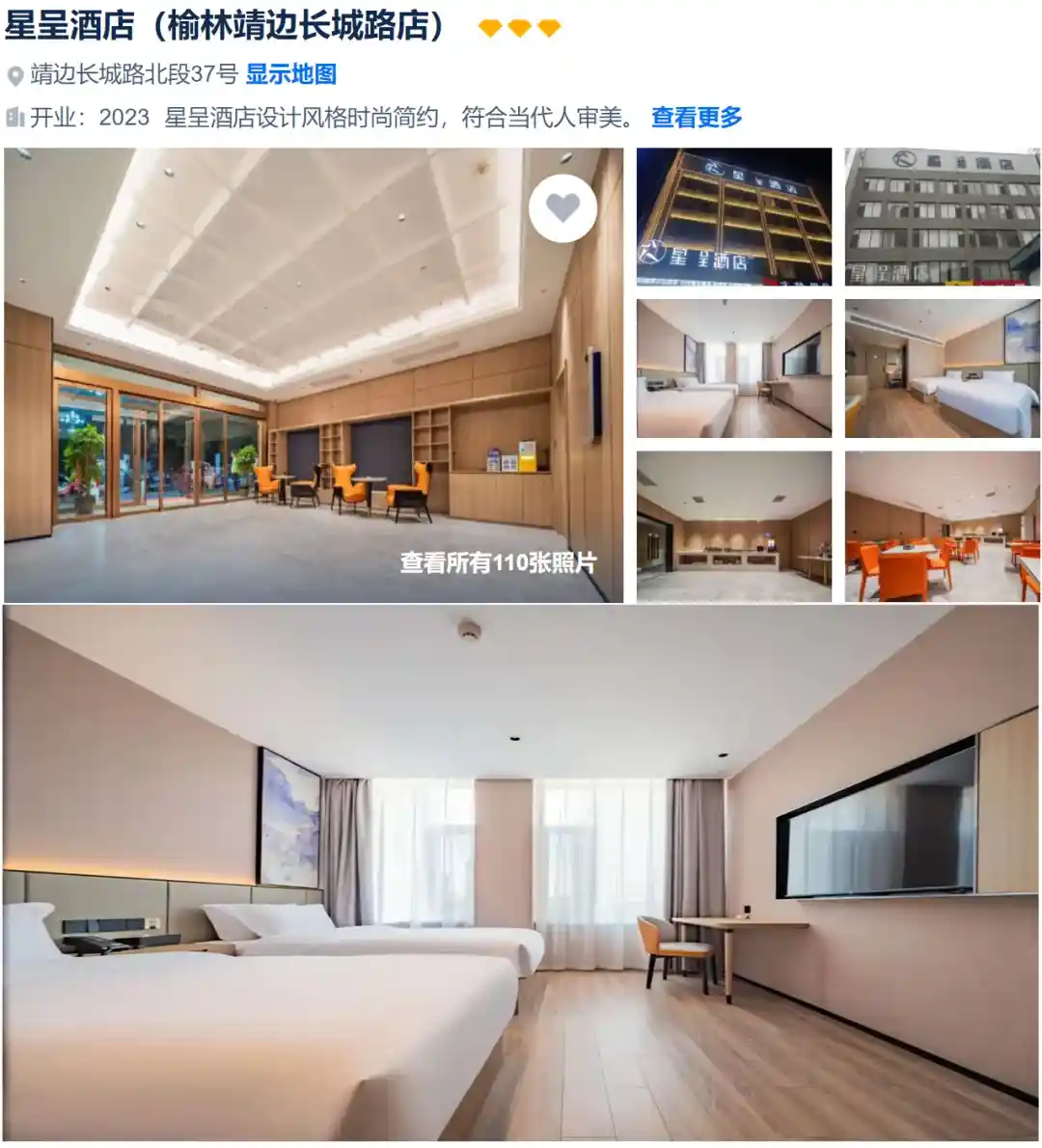View the orange chairs dining room thumbnail

point(942,527)
